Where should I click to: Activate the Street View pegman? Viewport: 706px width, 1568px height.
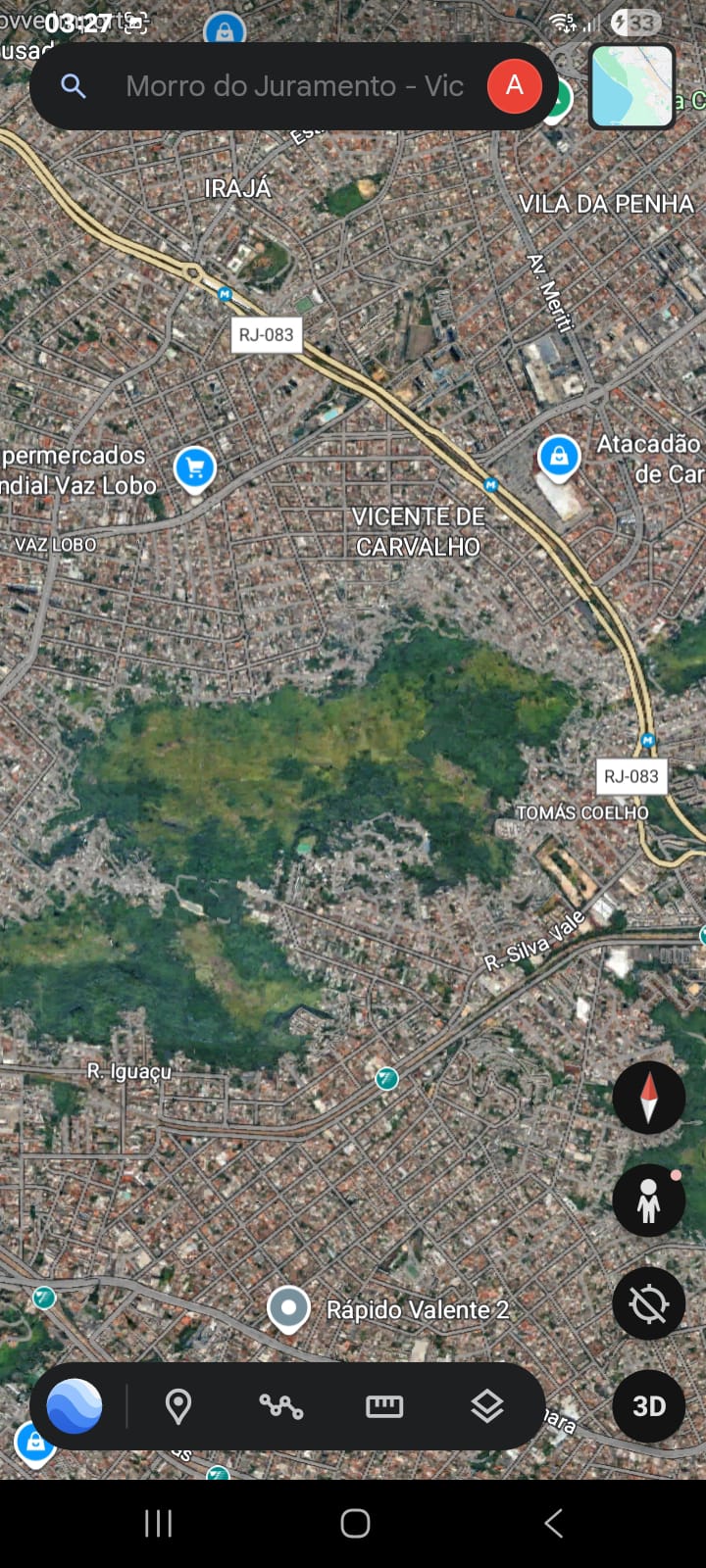pos(648,1200)
